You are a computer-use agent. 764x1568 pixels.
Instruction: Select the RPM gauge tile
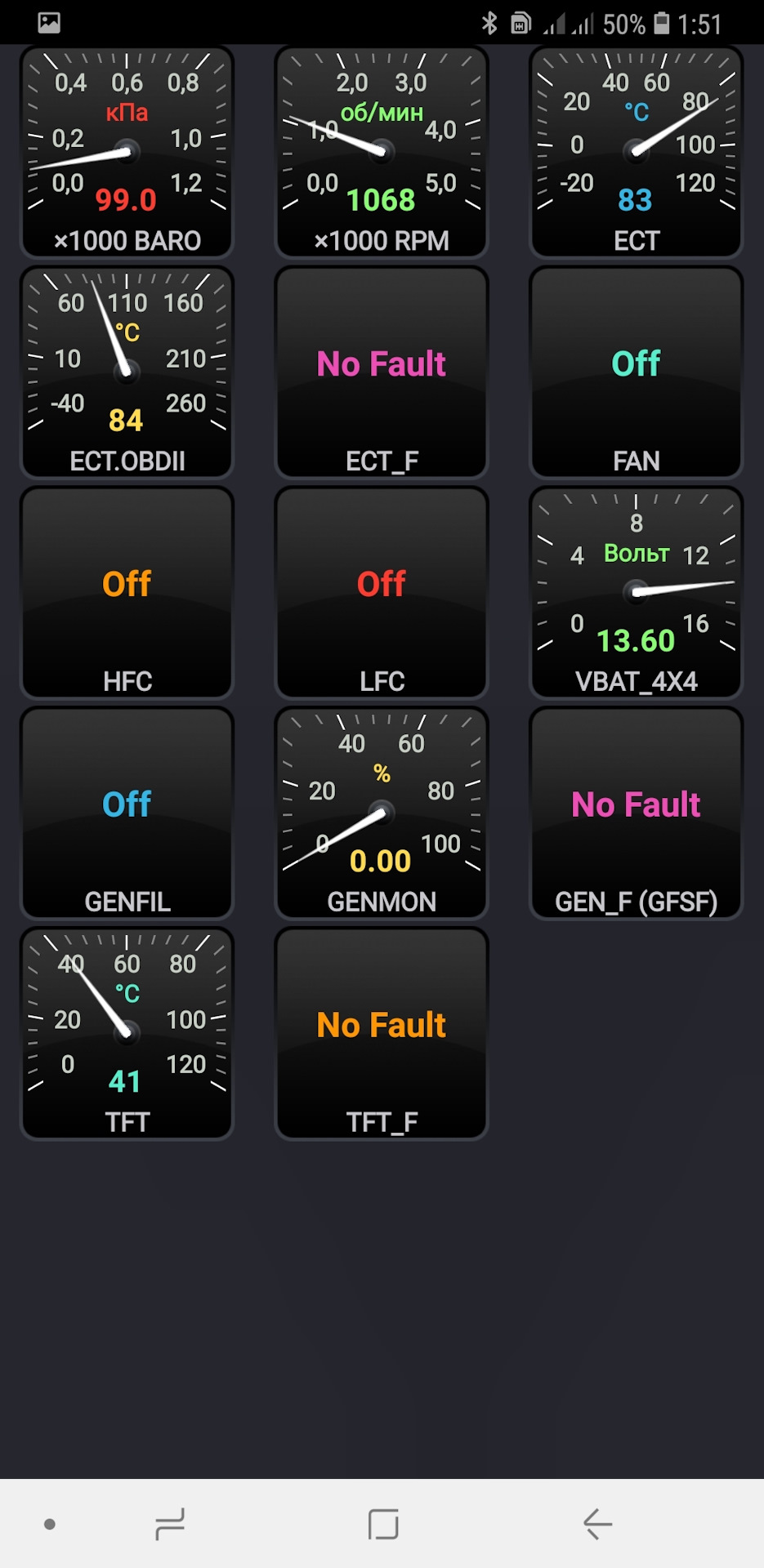point(382,152)
